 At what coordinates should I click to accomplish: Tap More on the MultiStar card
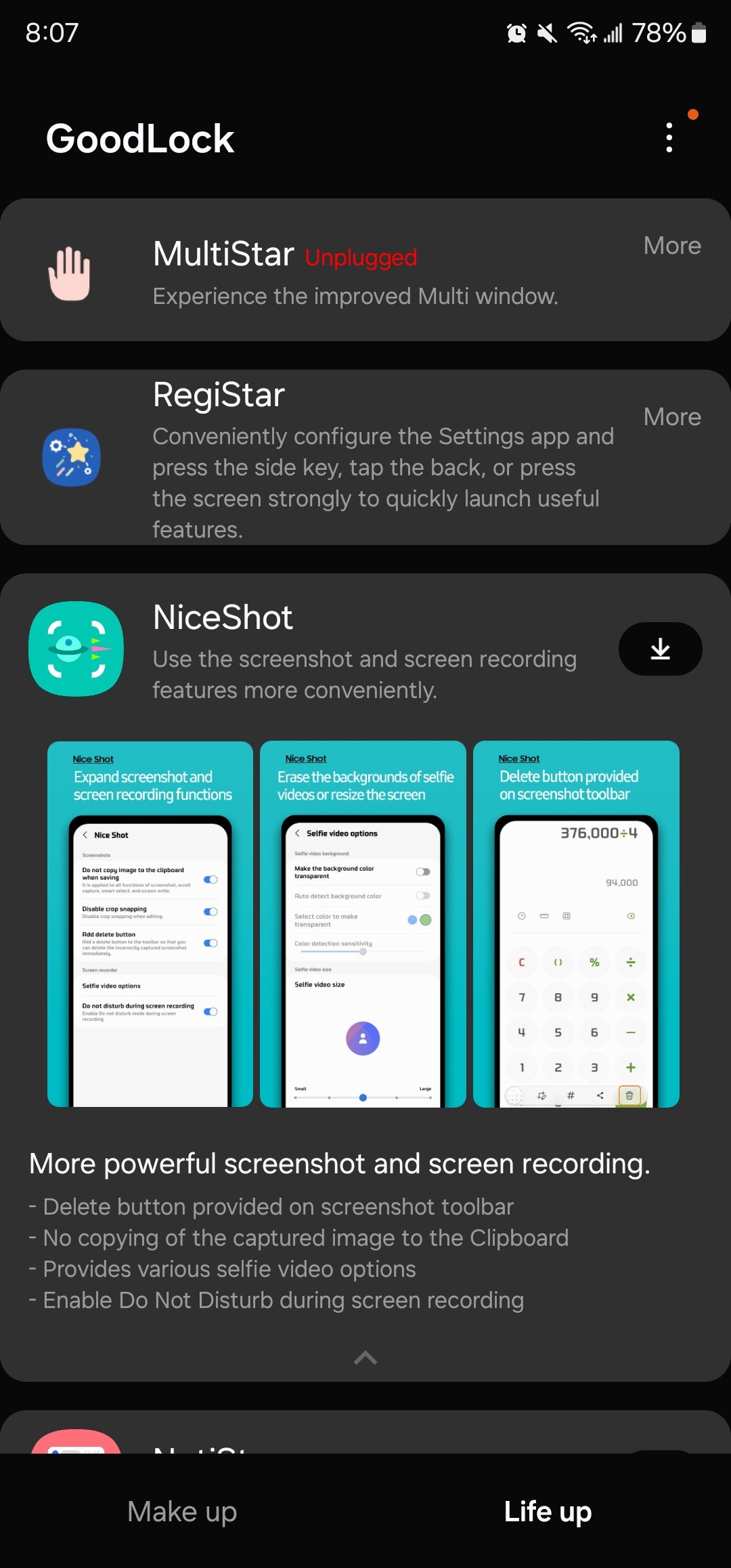pos(671,246)
